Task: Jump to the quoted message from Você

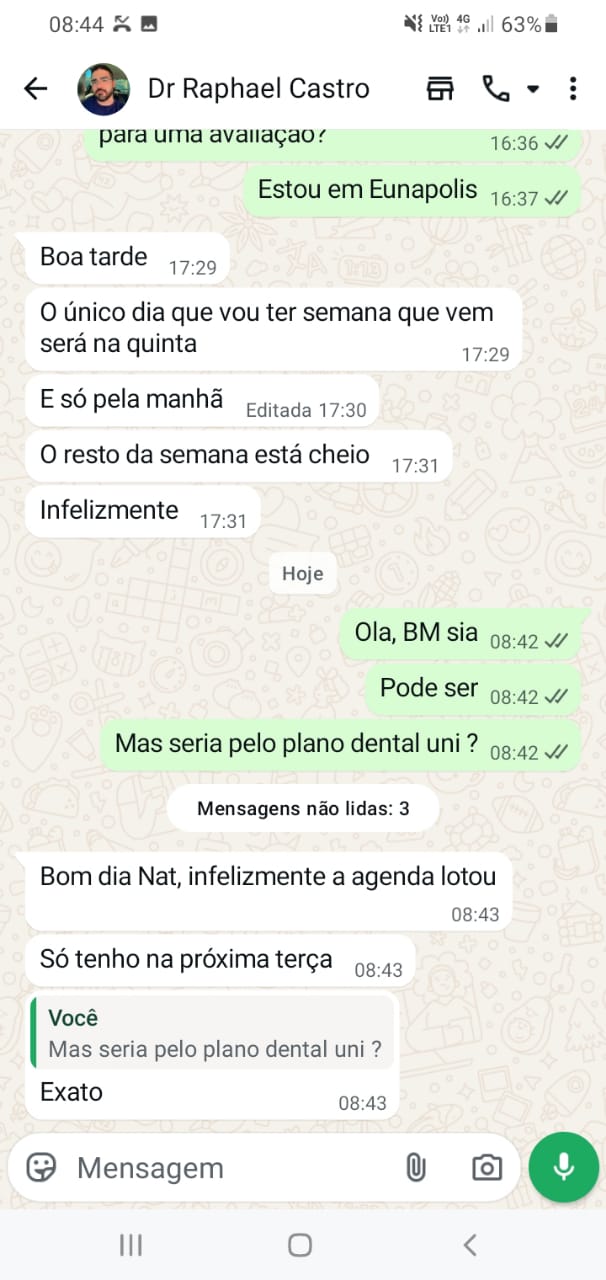Action: pos(215,1034)
